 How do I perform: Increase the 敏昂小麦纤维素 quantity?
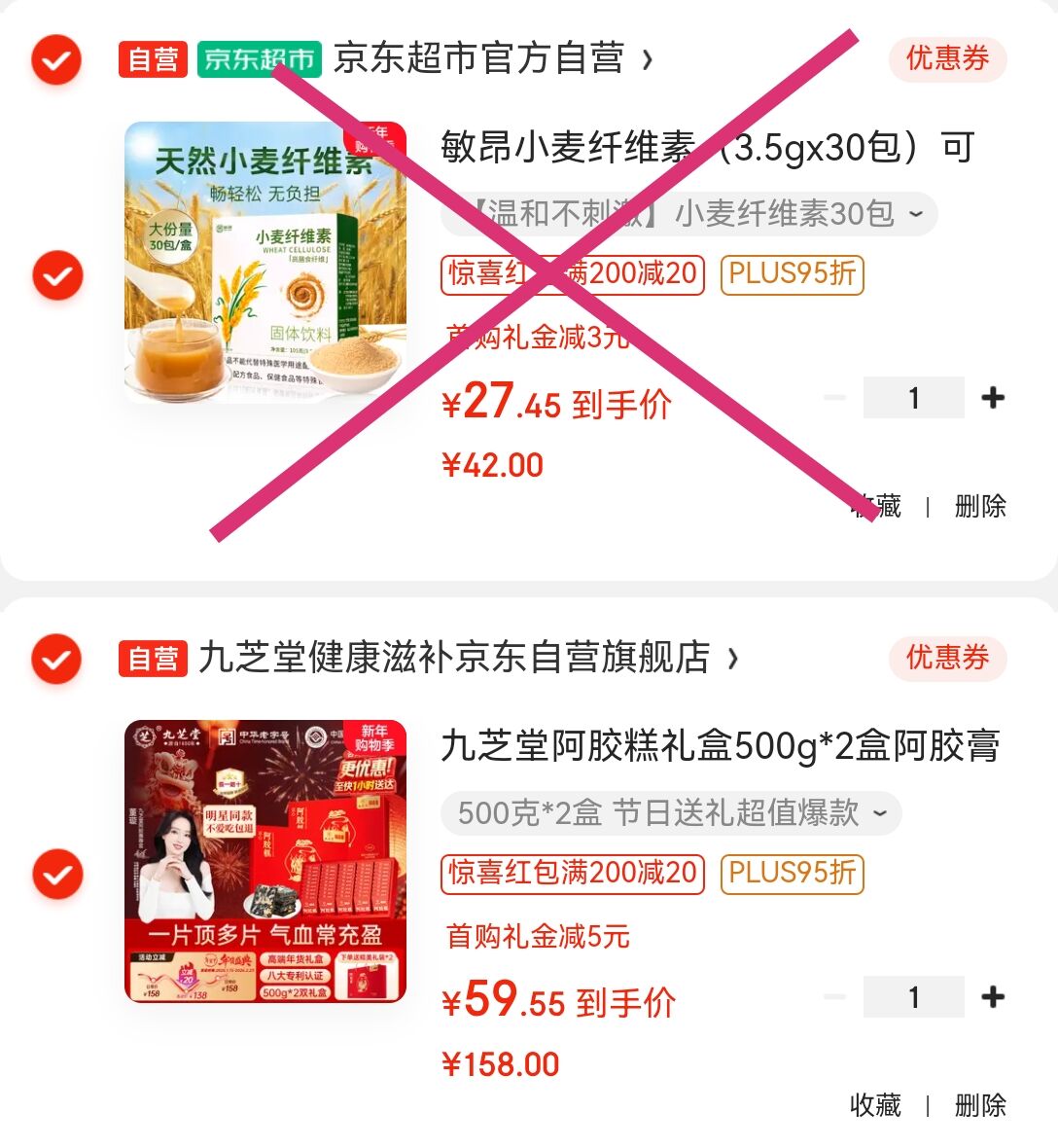tap(993, 398)
